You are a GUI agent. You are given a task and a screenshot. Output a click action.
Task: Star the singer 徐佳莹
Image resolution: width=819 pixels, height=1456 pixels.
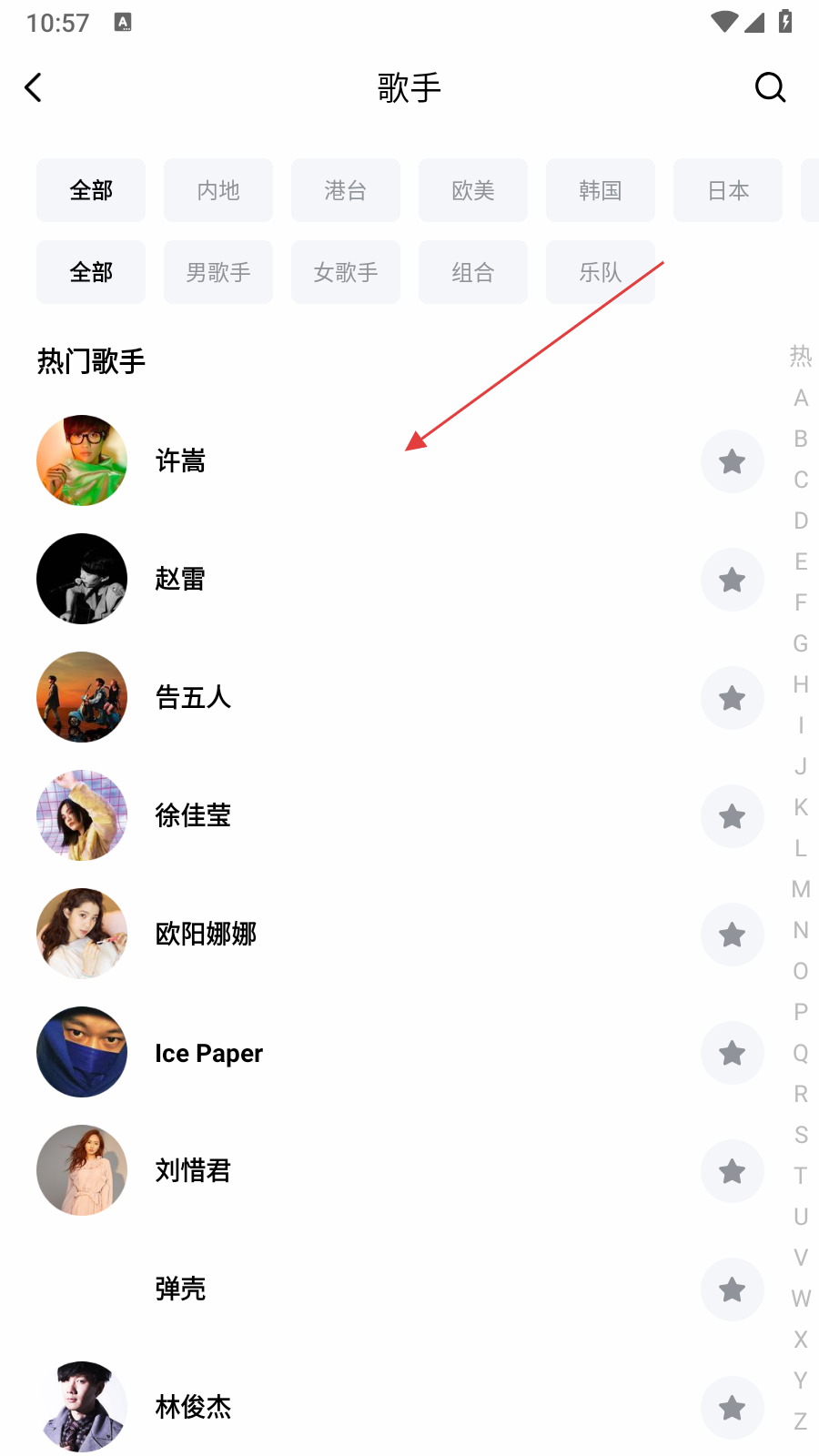pyautogui.click(x=732, y=816)
